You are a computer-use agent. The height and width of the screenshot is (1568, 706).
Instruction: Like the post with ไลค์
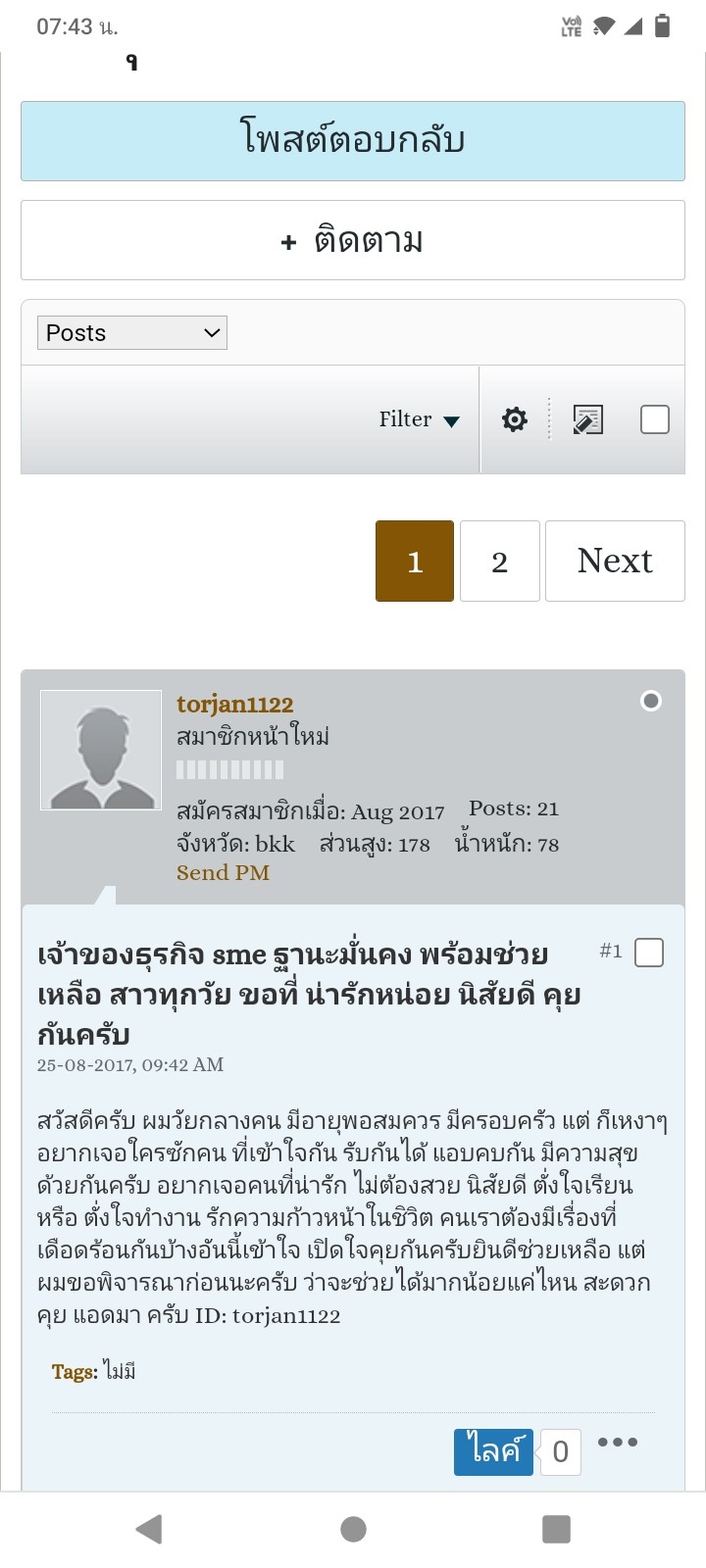click(493, 1451)
